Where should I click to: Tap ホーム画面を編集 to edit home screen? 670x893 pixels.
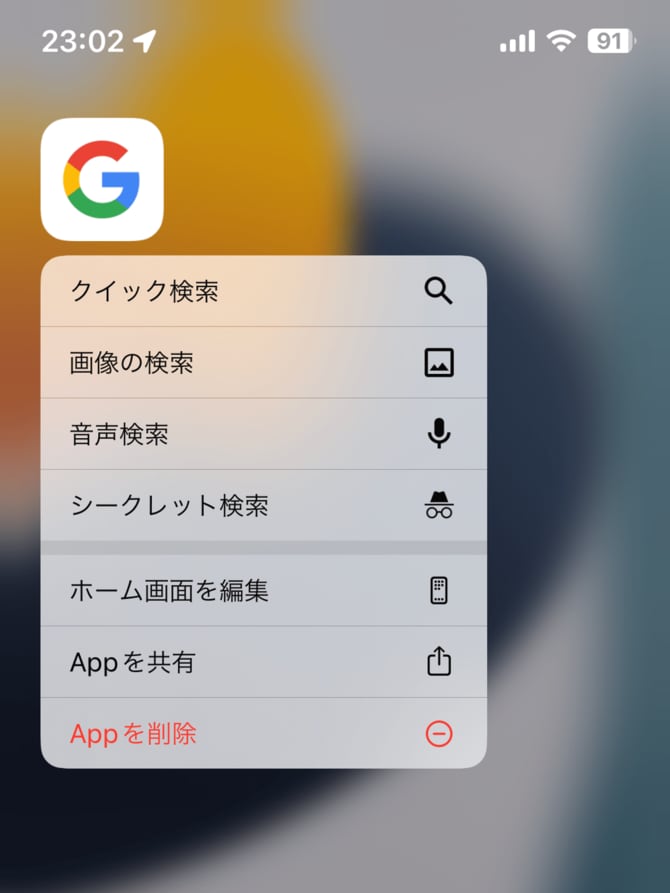pyautogui.click(x=263, y=591)
